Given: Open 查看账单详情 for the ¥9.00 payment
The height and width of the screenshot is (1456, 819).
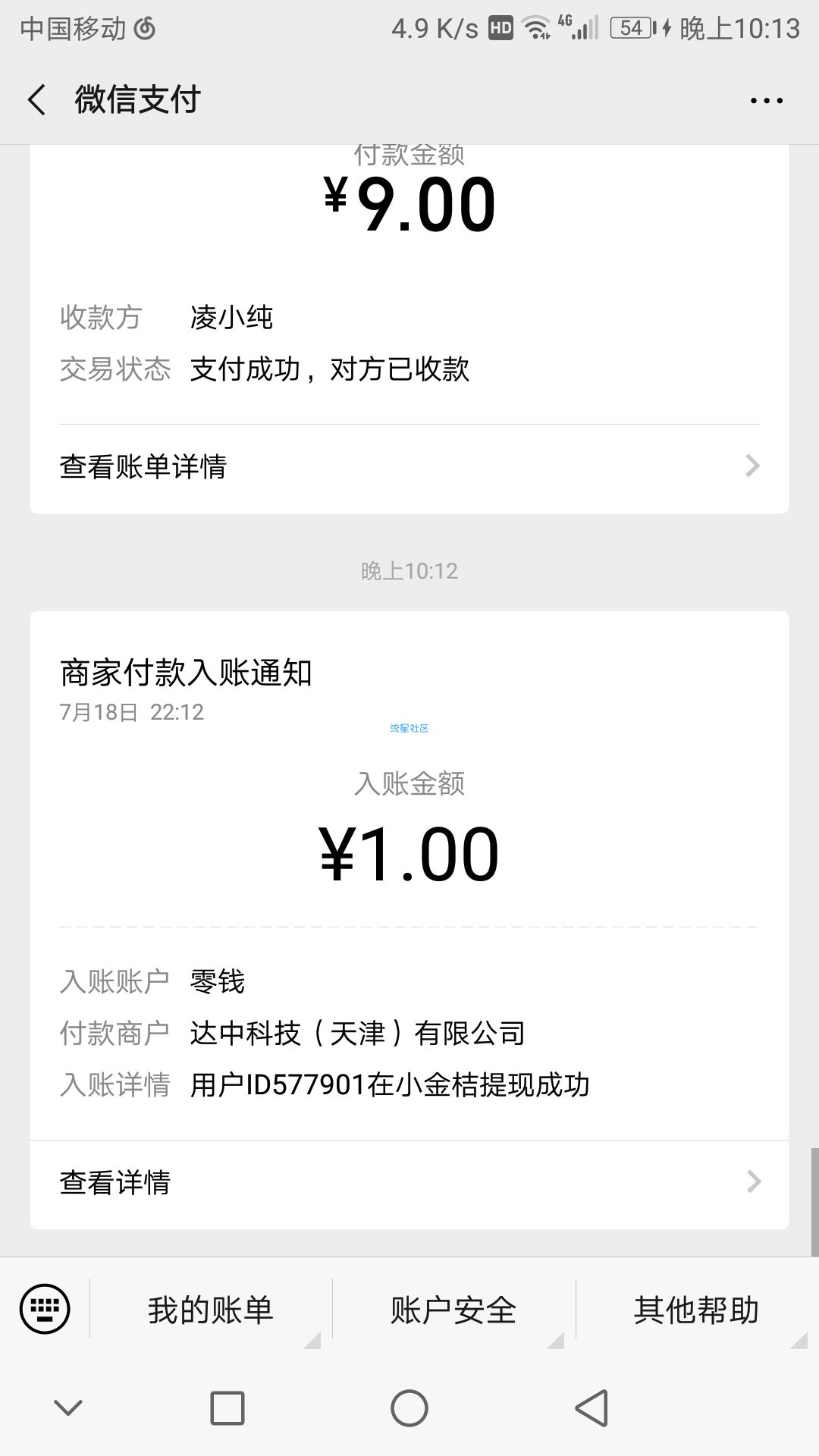Looking at the screenshot, I should pyautogui.click(x=409, y=466).
